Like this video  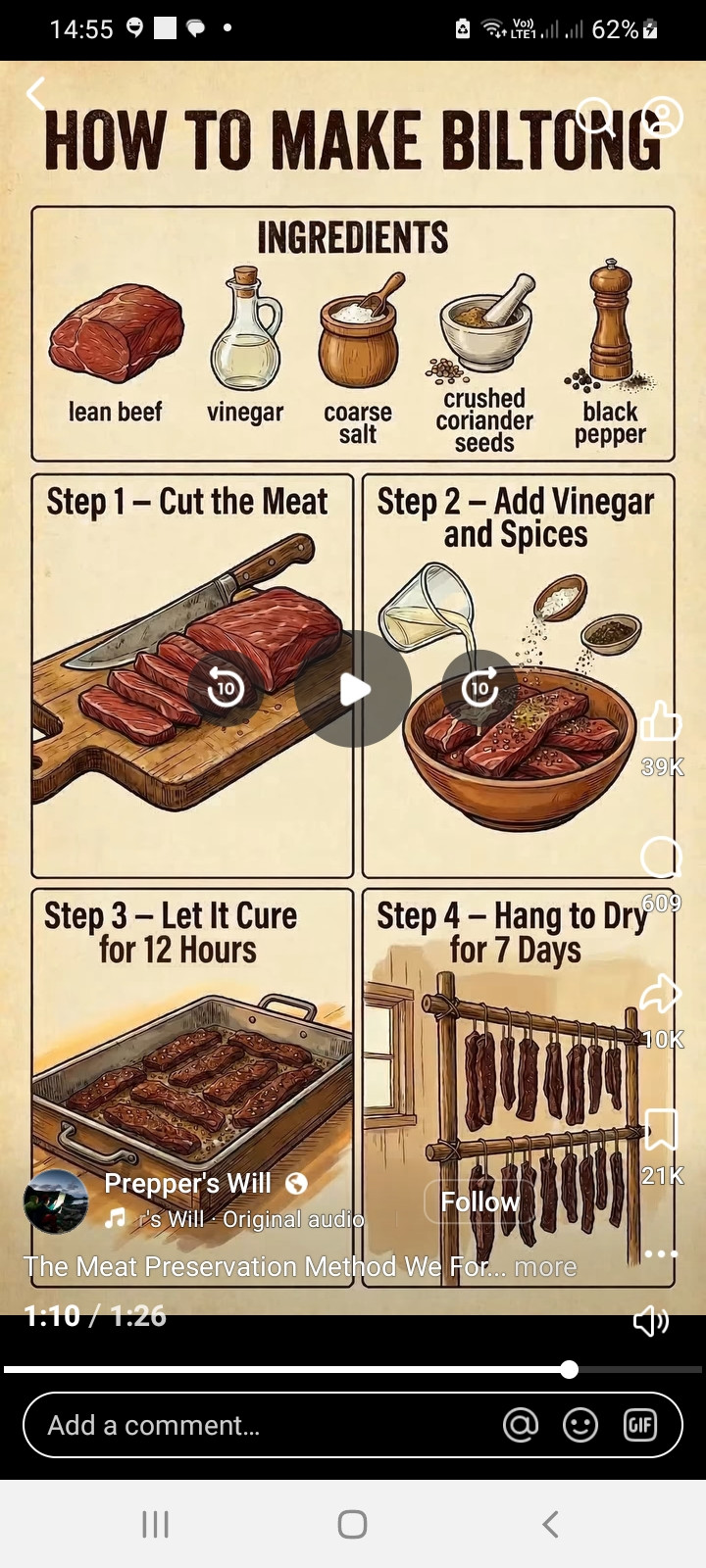click(661, 722)
